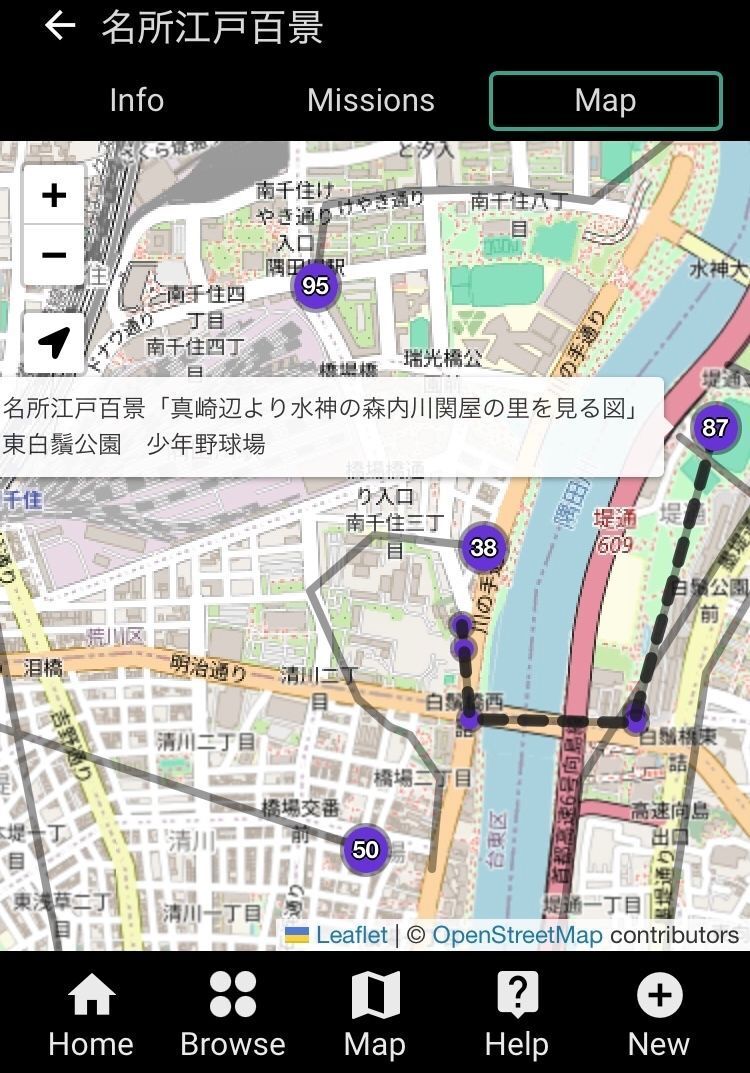The width and height of the screenshot is (750, 1073).
Task: Zoom out on the map
Action: click(x=54, y=254)
